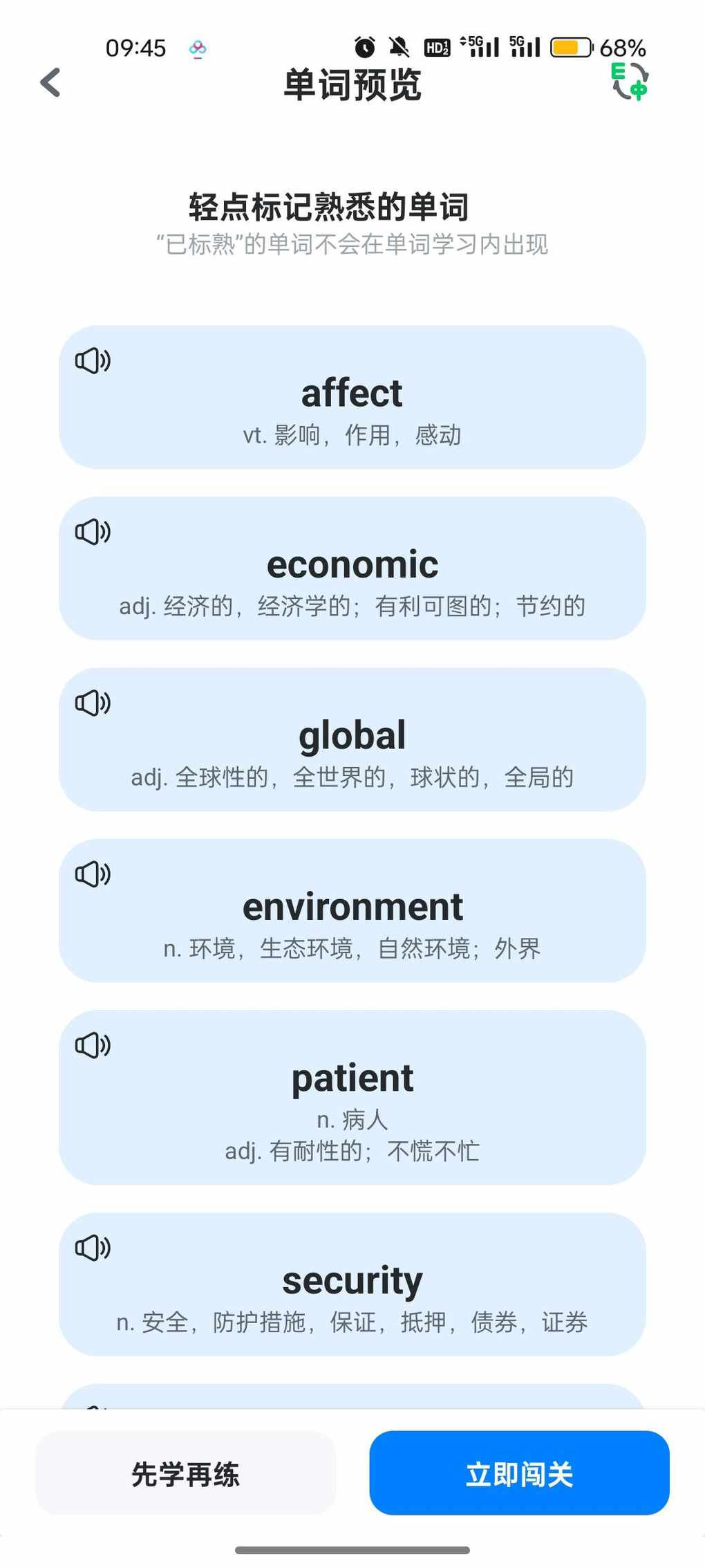Play pronunciation of "security"
This screenshot has height=1568, width=705.
pyautogui.click(x=93, y=1248)
